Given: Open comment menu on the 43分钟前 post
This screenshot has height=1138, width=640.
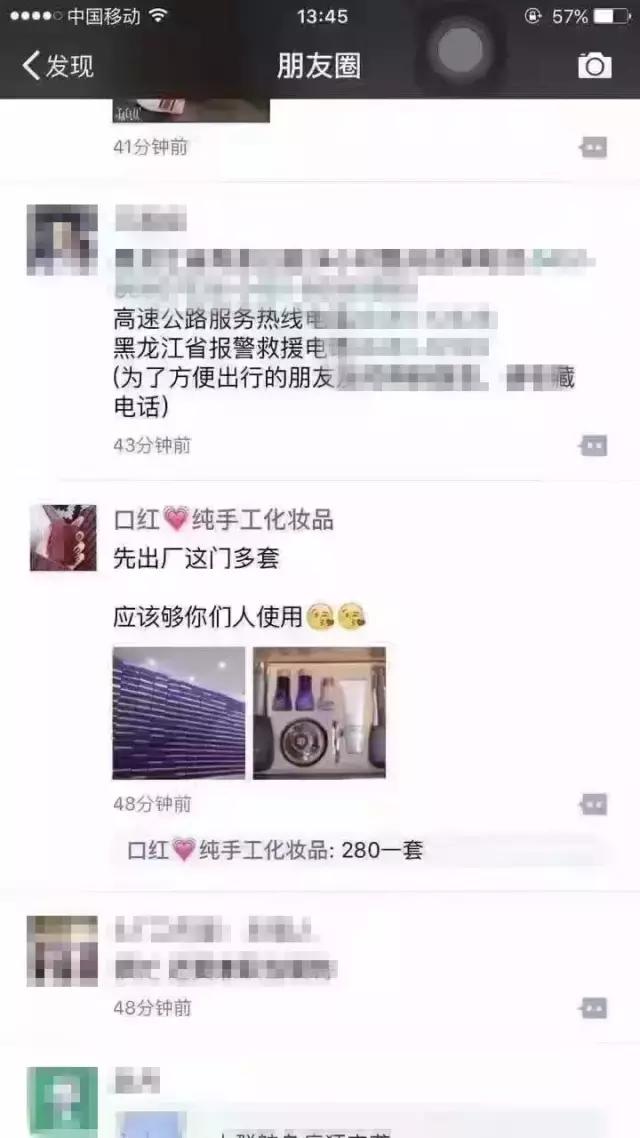Looking at the screenshot, I should (594, 445).
